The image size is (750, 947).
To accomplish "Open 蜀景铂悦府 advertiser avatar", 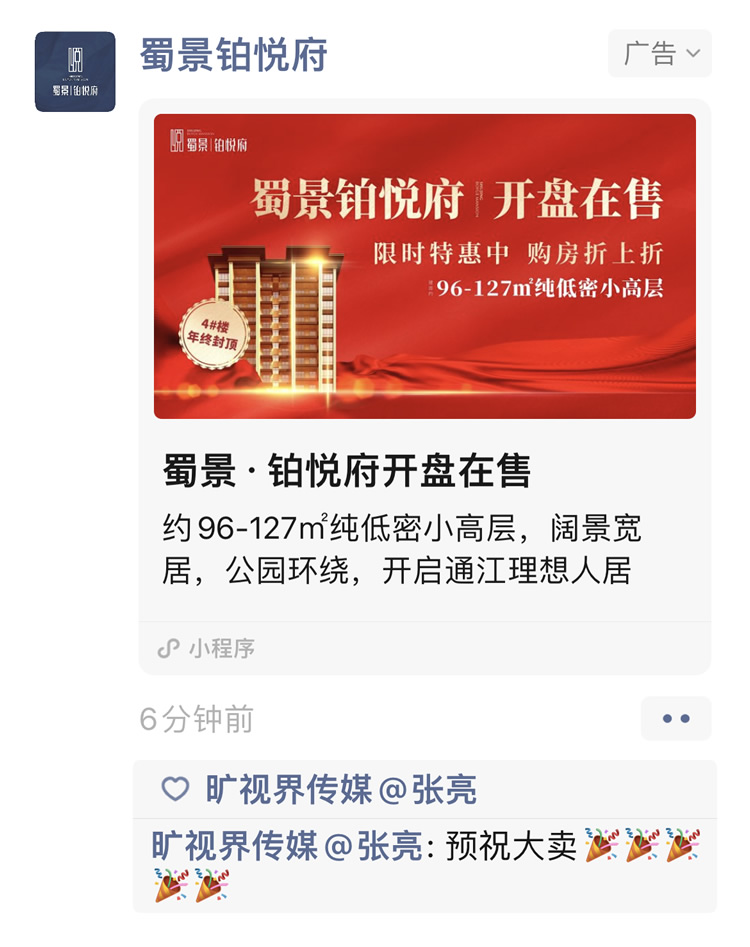I will coord(75,71).
